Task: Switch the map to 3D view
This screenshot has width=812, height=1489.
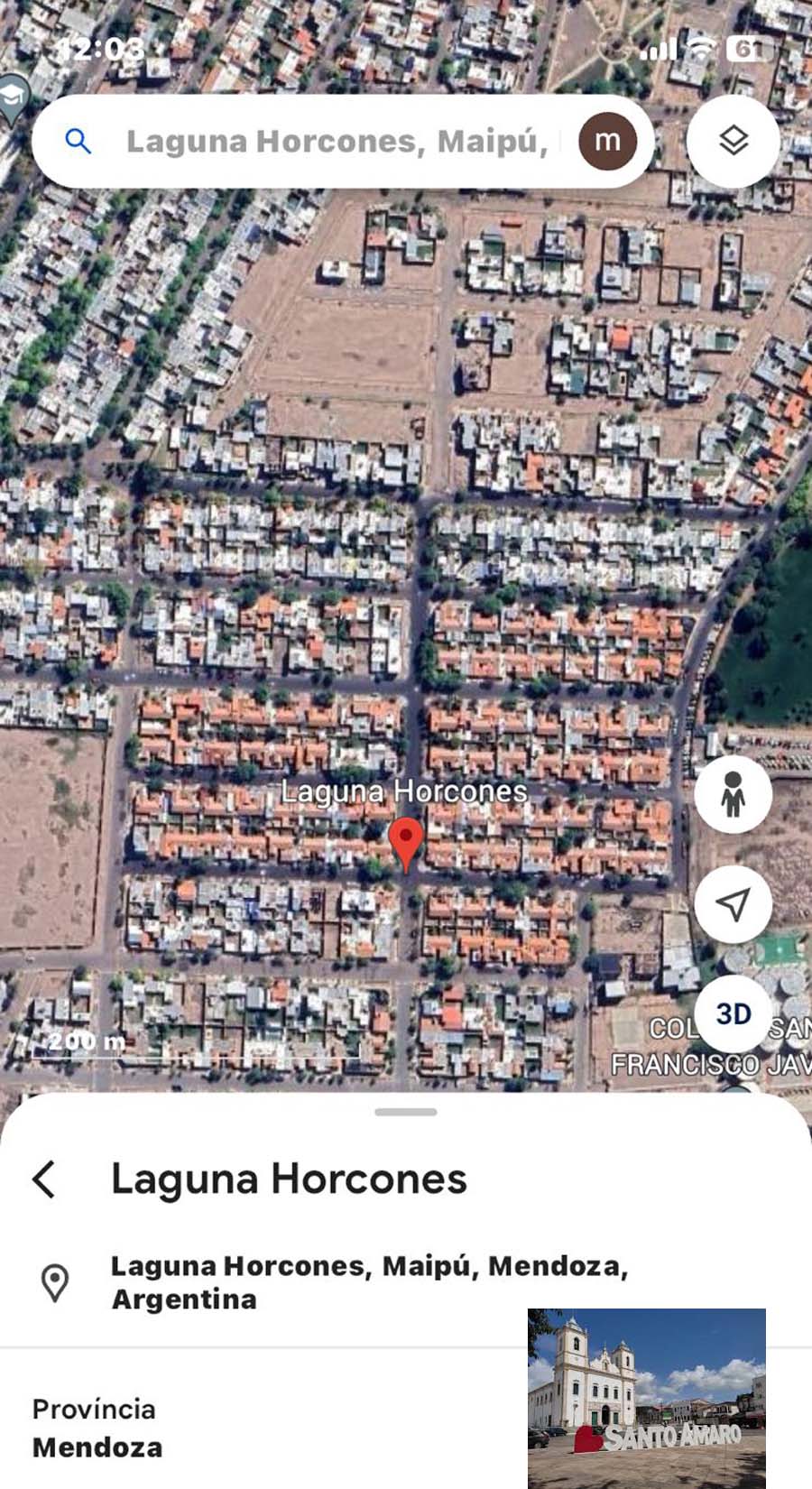Action: click(733, 1013)
